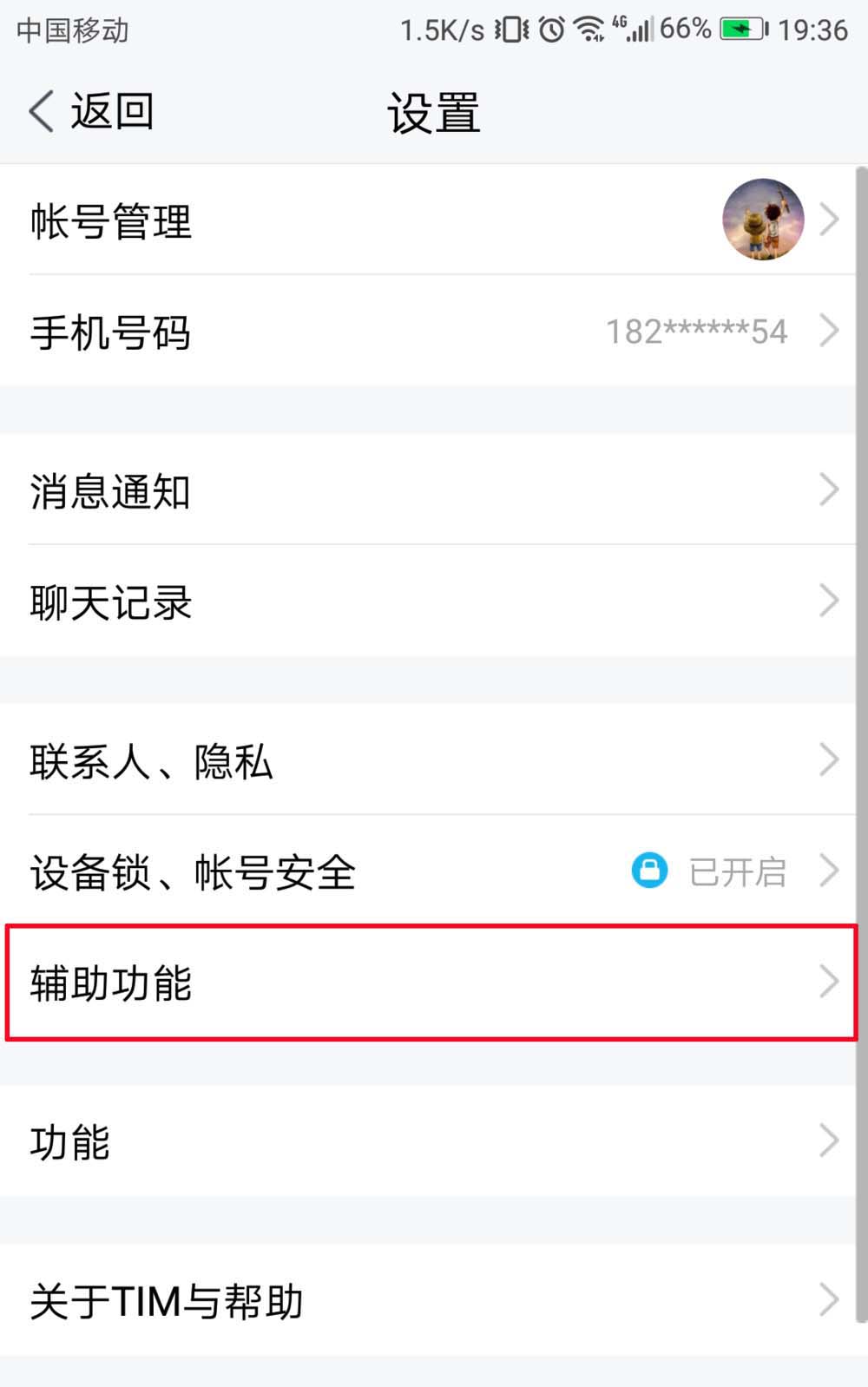Go back using the 返回 button
Image resolution: width=868 pixels, height=1387 pixels.
[x=91, y=112]
